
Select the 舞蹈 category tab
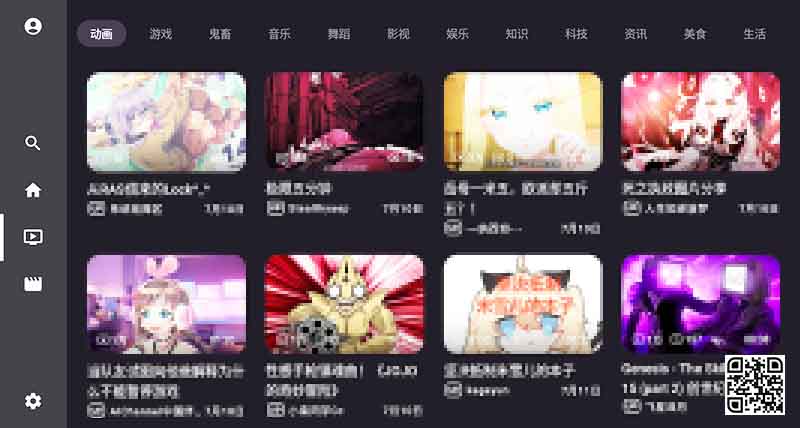(x=339, y=34)
